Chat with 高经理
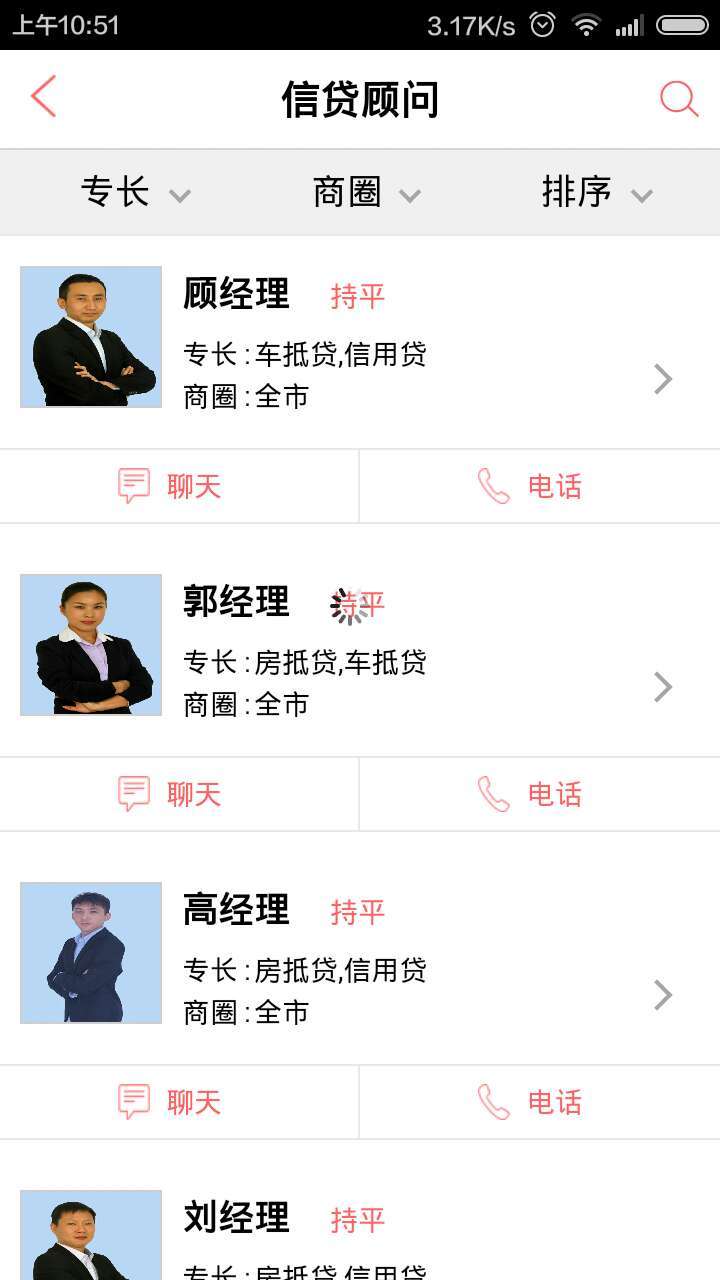The height and width of the screenshot is (1280, 720). click(x=170, y=1102)
